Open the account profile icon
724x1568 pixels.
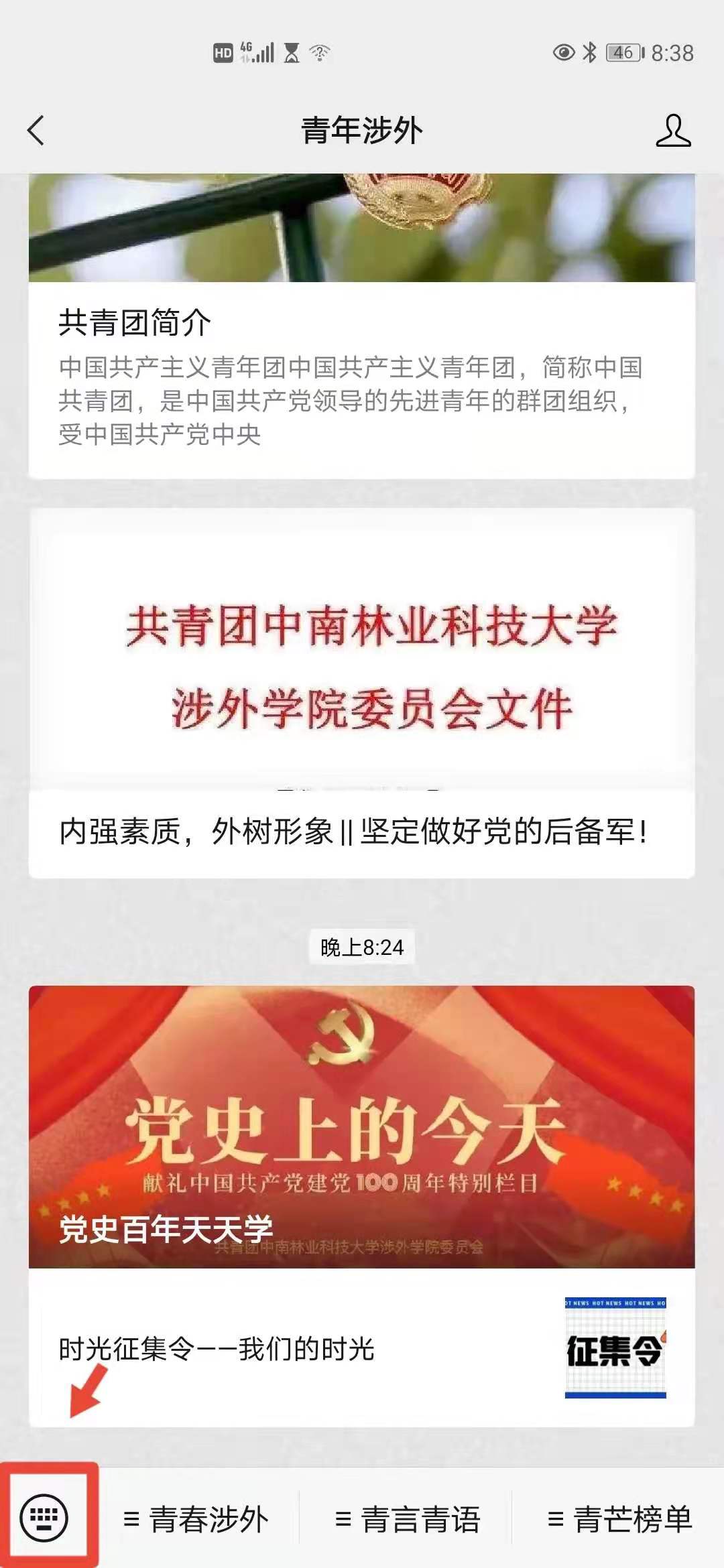pos(672,130)
